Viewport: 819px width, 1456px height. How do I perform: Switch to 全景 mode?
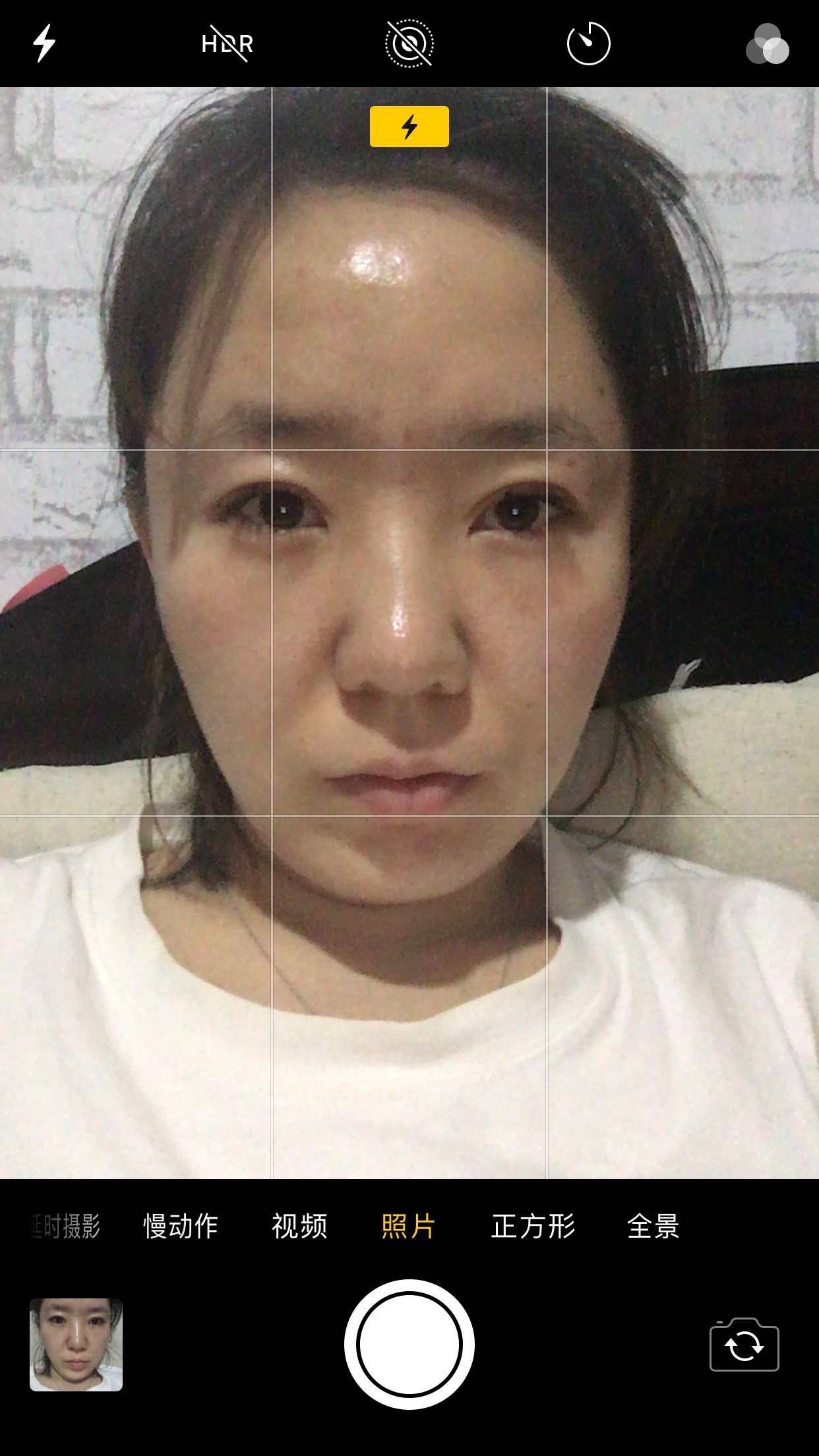click(x=653, y=1227)
